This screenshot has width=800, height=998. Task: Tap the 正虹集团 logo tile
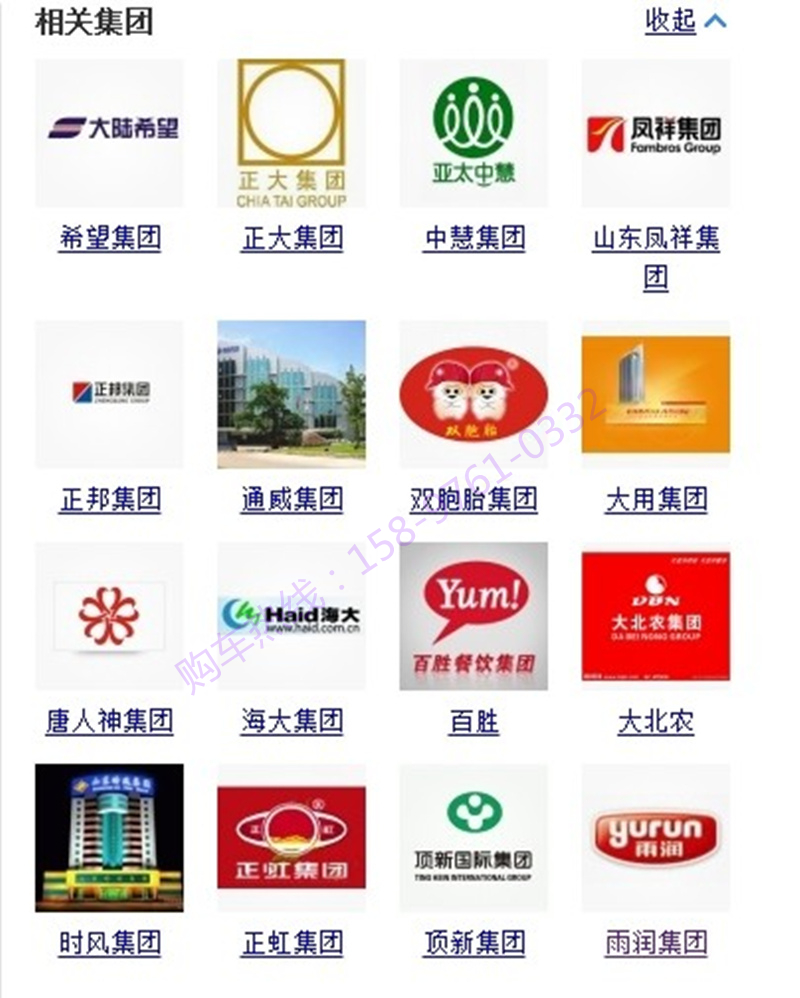pos(292,838)
